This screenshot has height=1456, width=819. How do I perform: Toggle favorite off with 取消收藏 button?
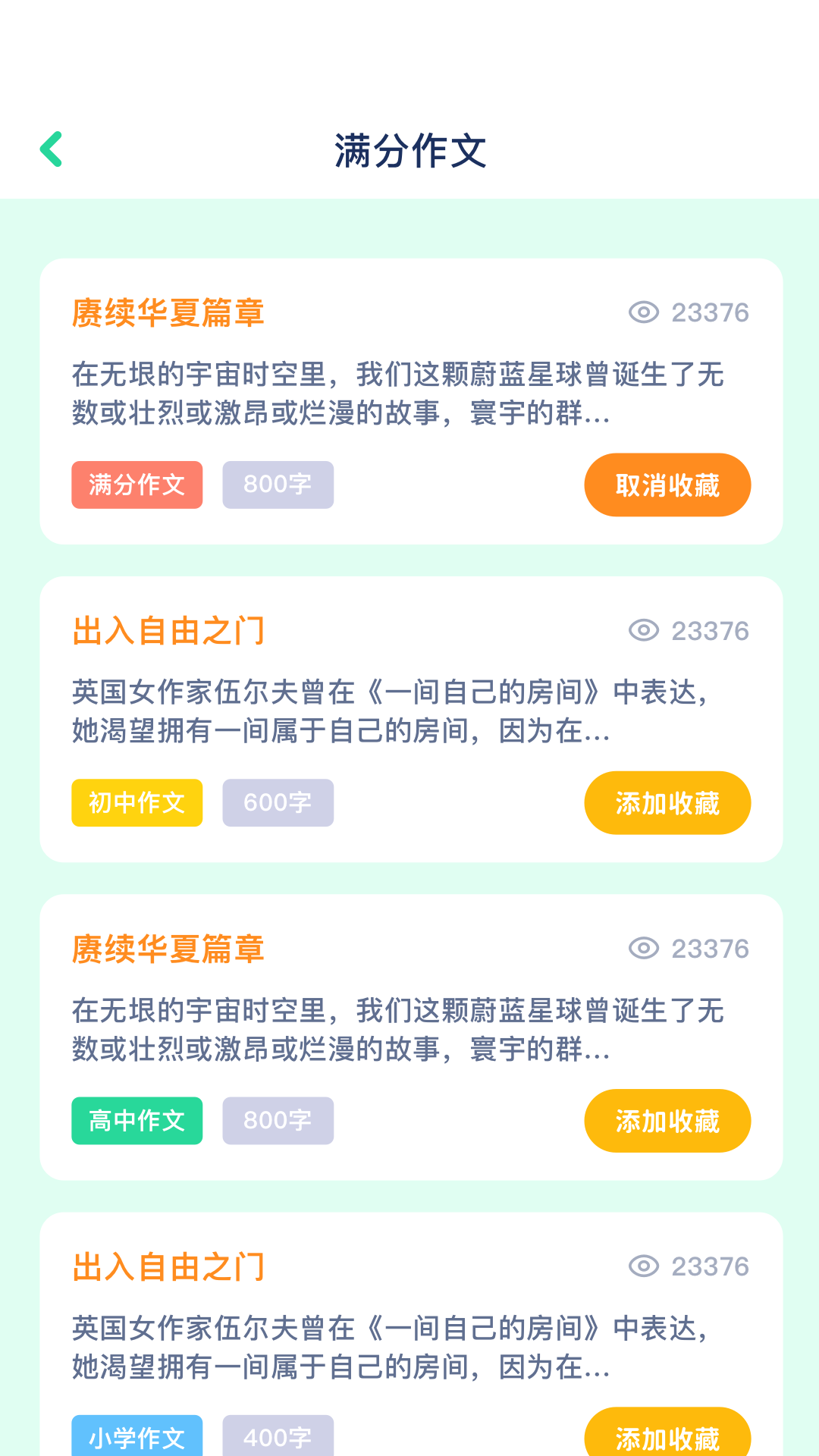point(667,485)
